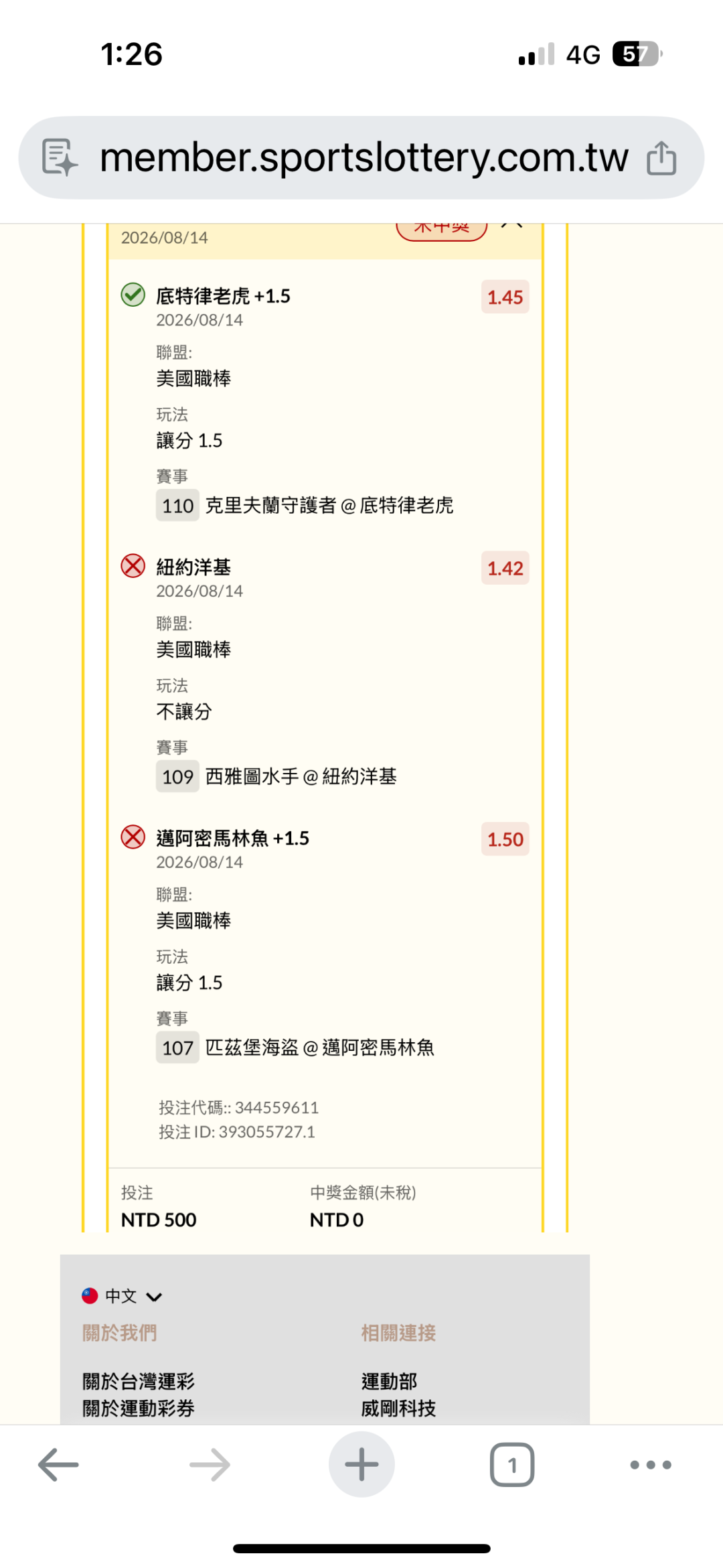Screen dimensions: 723x1568
Task: Open 運動部 related link
Action: coord(389,1381)
